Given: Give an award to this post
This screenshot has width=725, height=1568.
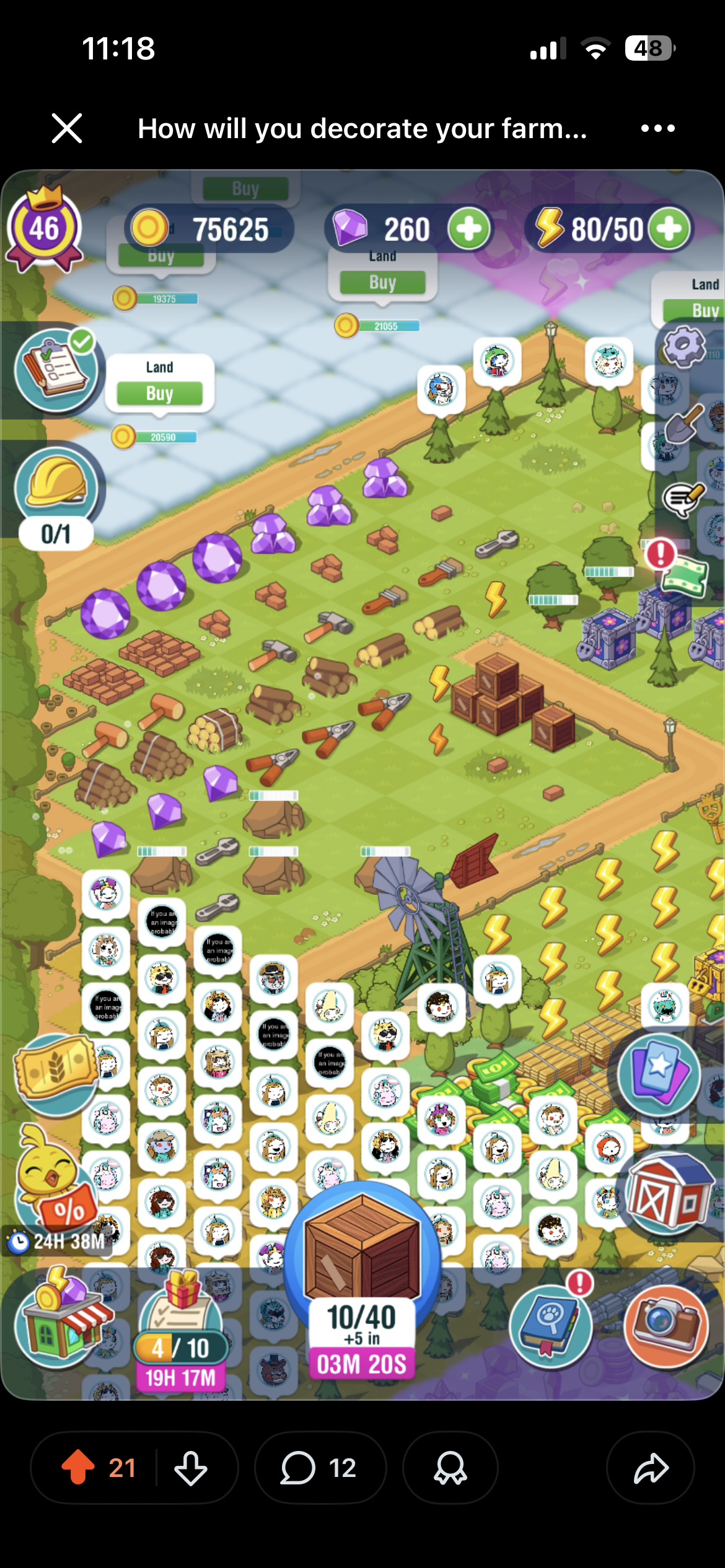Looking at the screenshot, I should pos(450,1467).
